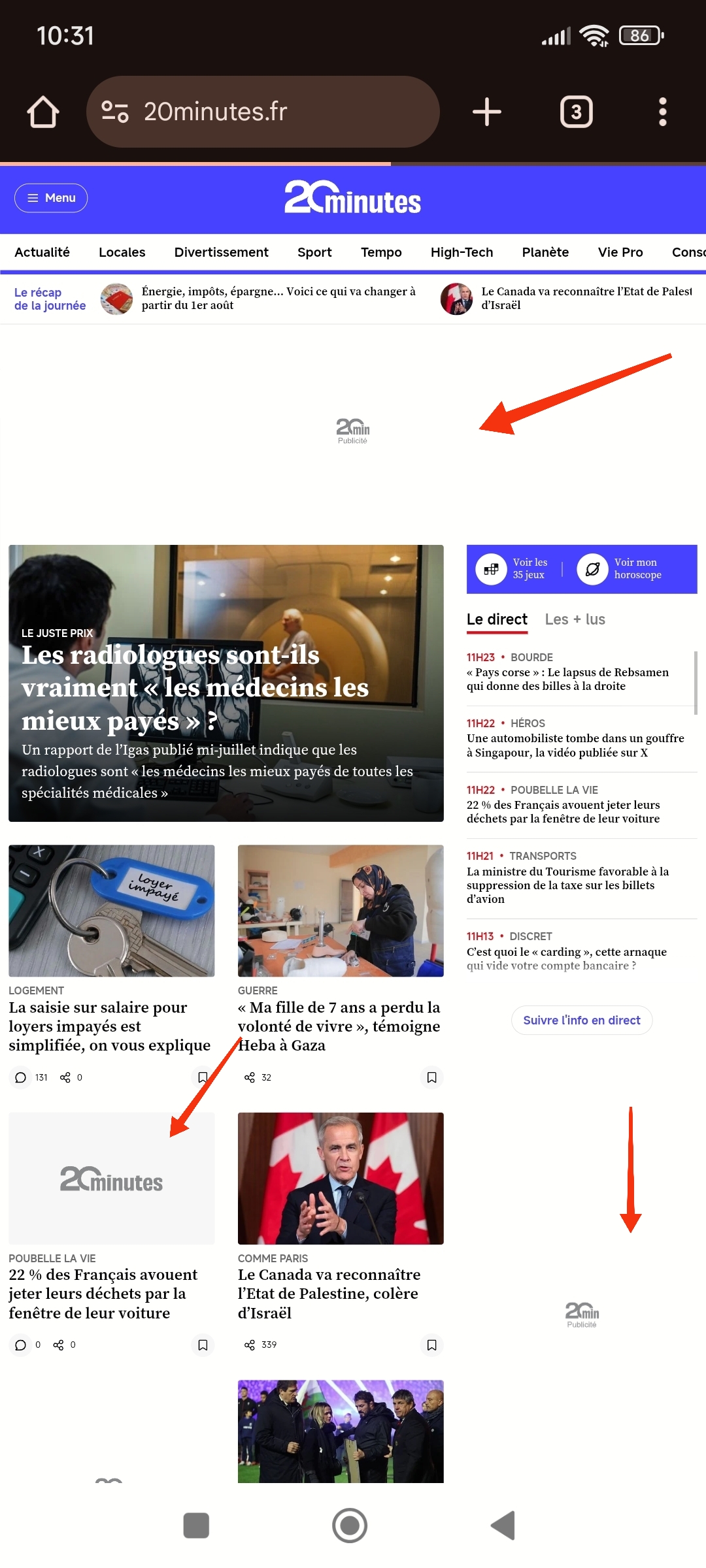Tap the browser home icon
The image size is (706, 1568).
click(43, 112)
